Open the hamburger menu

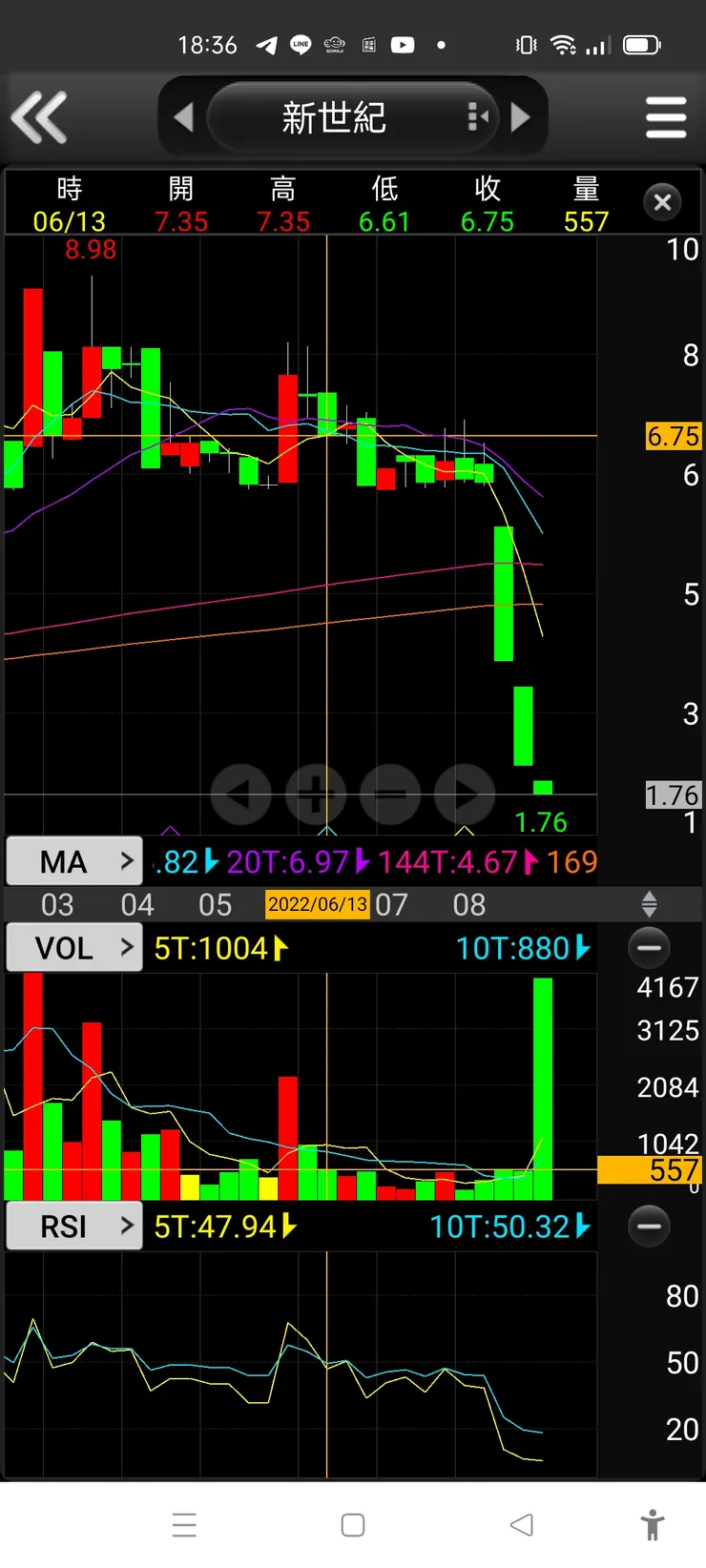click(x=666, y=117)
